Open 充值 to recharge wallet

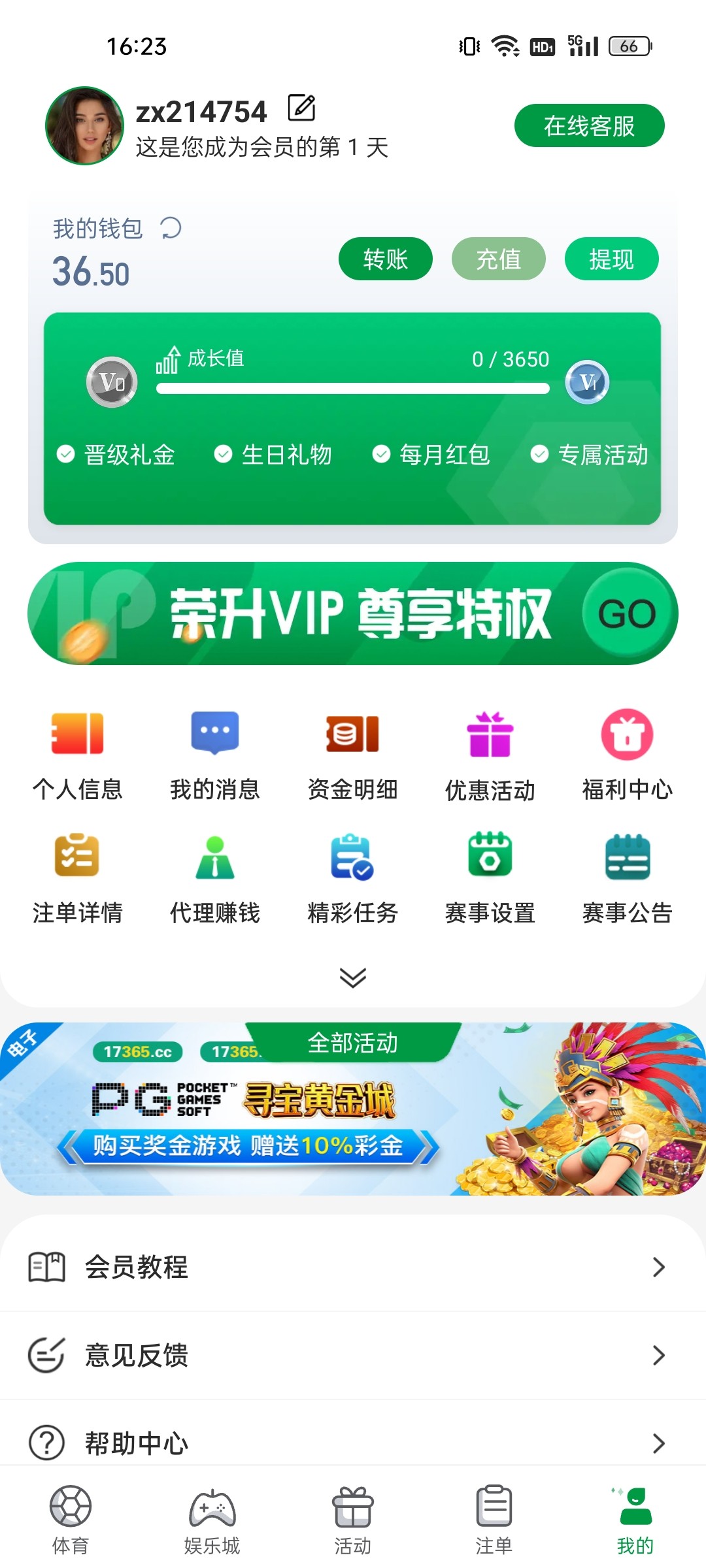[498, 259]
